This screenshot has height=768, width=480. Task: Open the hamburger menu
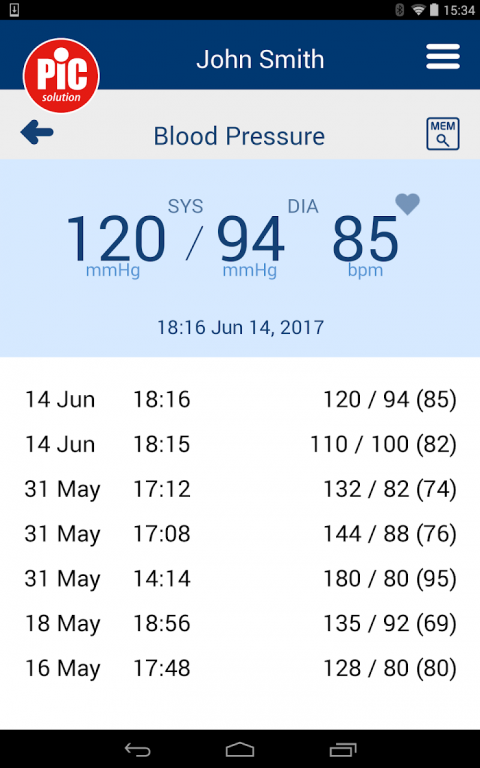443,57
